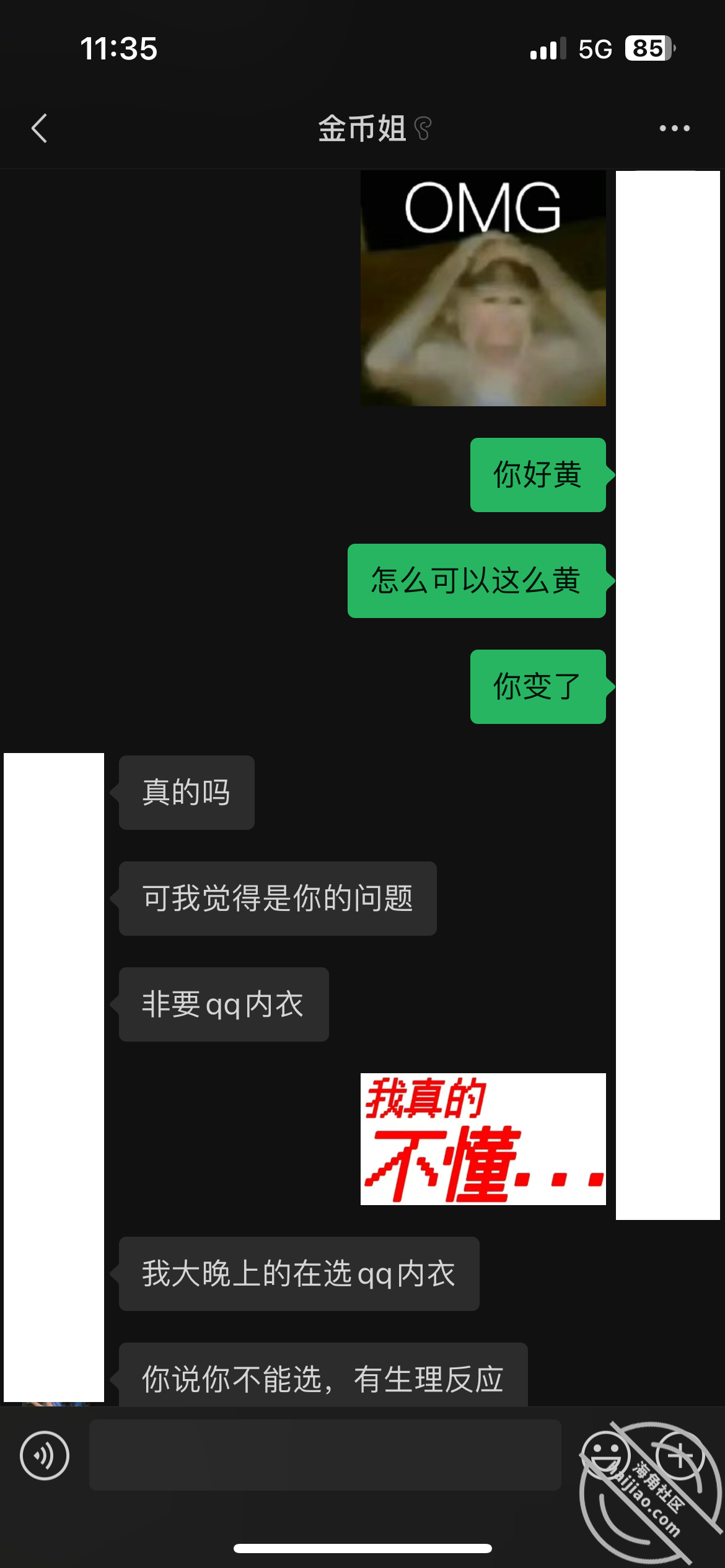Open the three-dot chat options menu
Image resolution: width=725 pixels, height=1568 pixels.
[674, 128]
